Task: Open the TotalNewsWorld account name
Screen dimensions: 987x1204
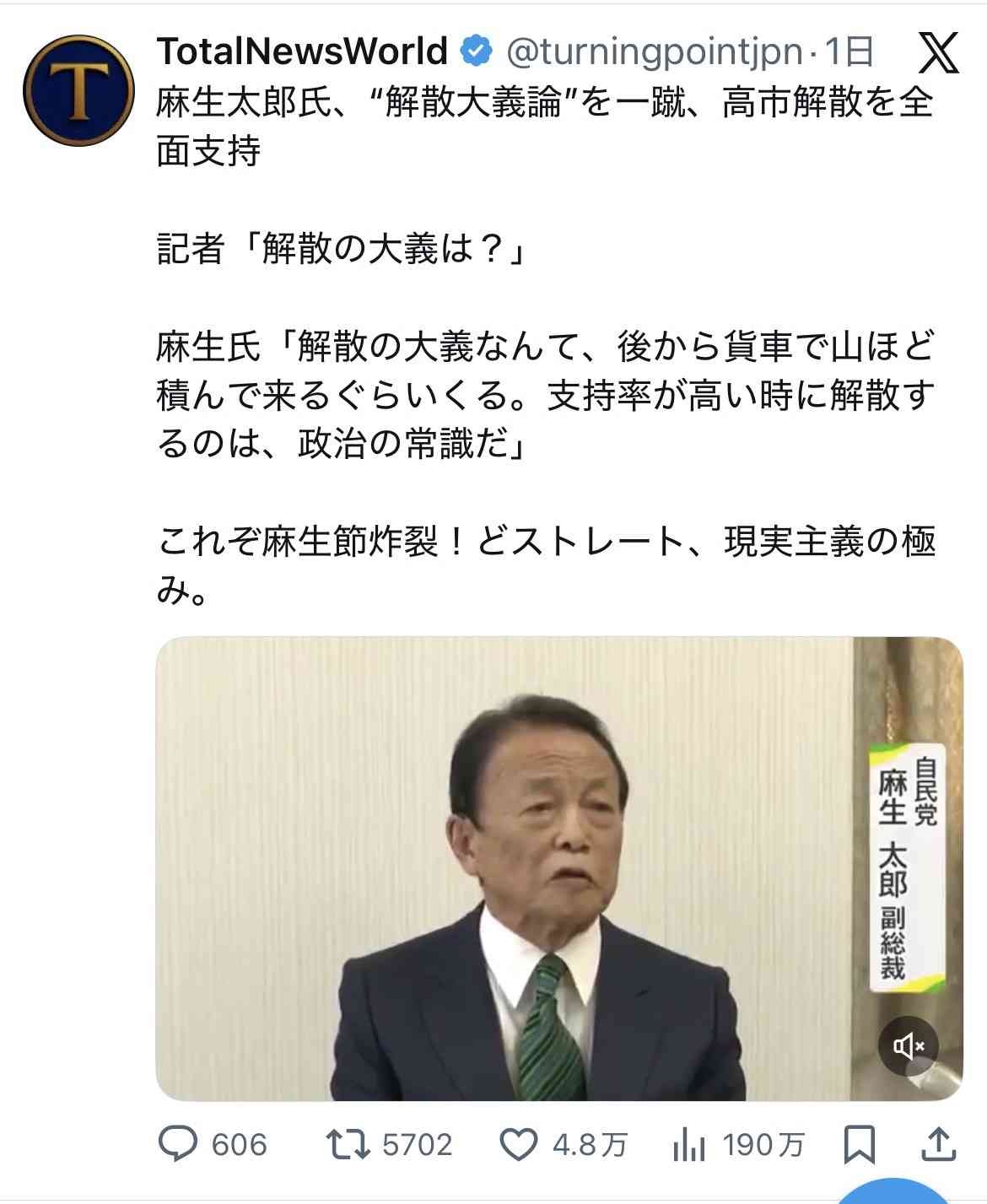Action: coord(302,52)
